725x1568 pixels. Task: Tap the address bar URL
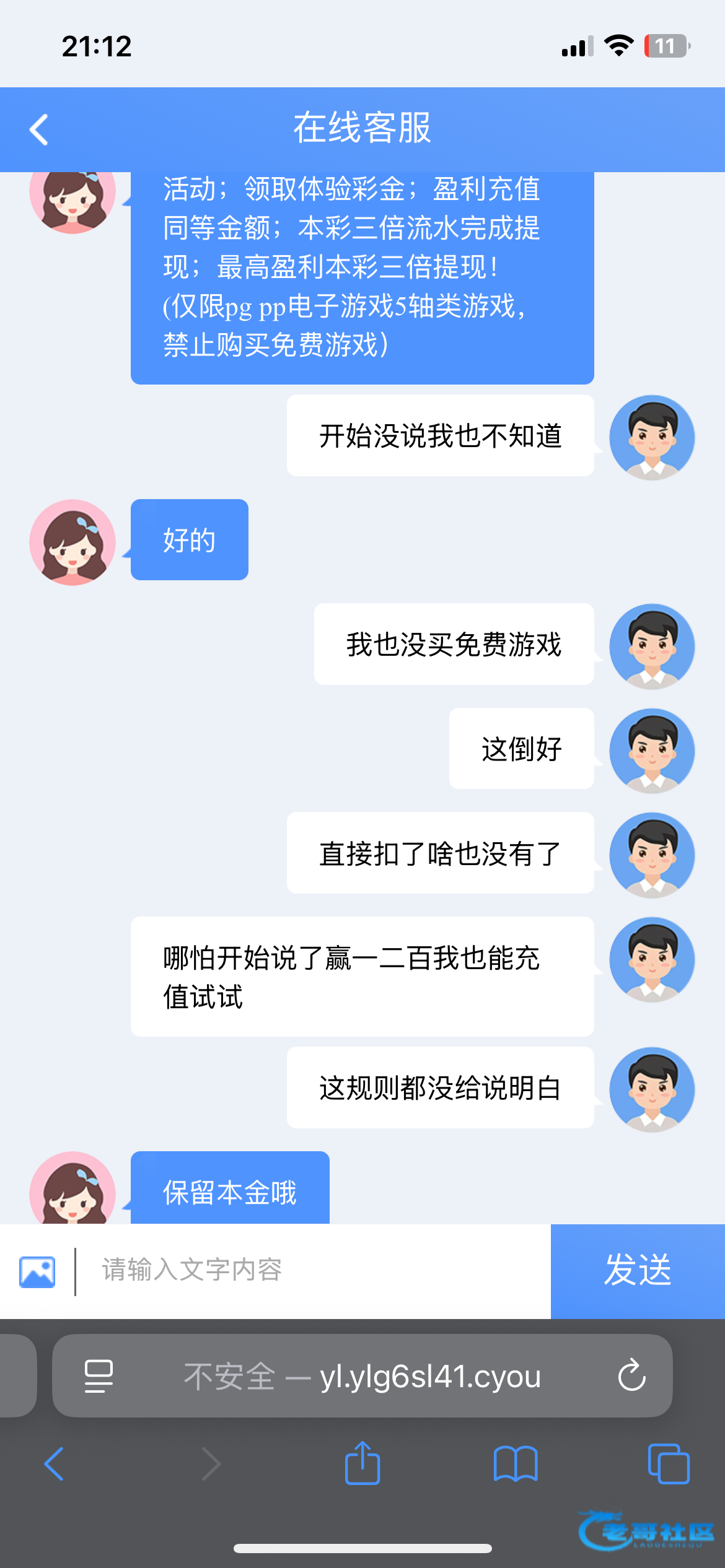pos(362,1376)
